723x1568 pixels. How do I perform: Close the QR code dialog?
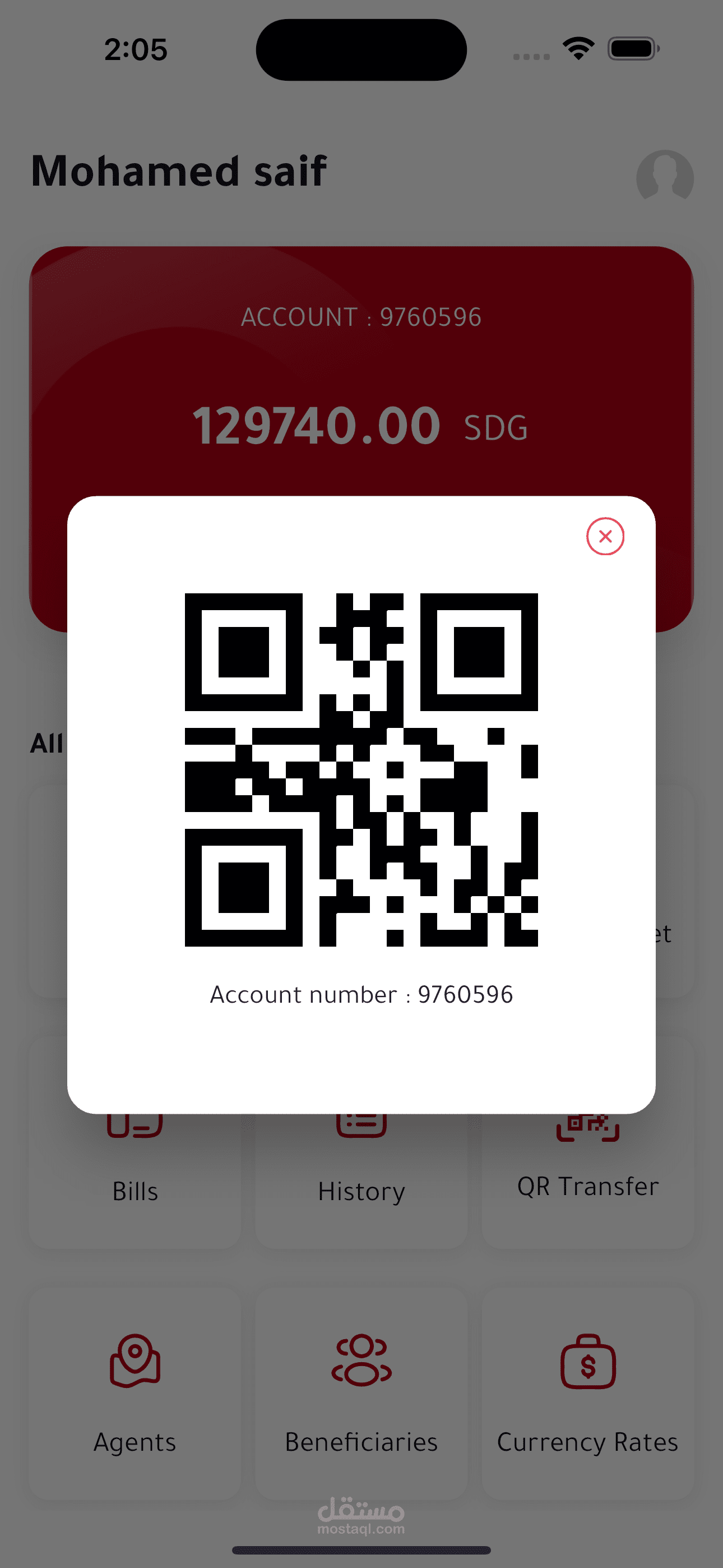[x=605, y=536]
